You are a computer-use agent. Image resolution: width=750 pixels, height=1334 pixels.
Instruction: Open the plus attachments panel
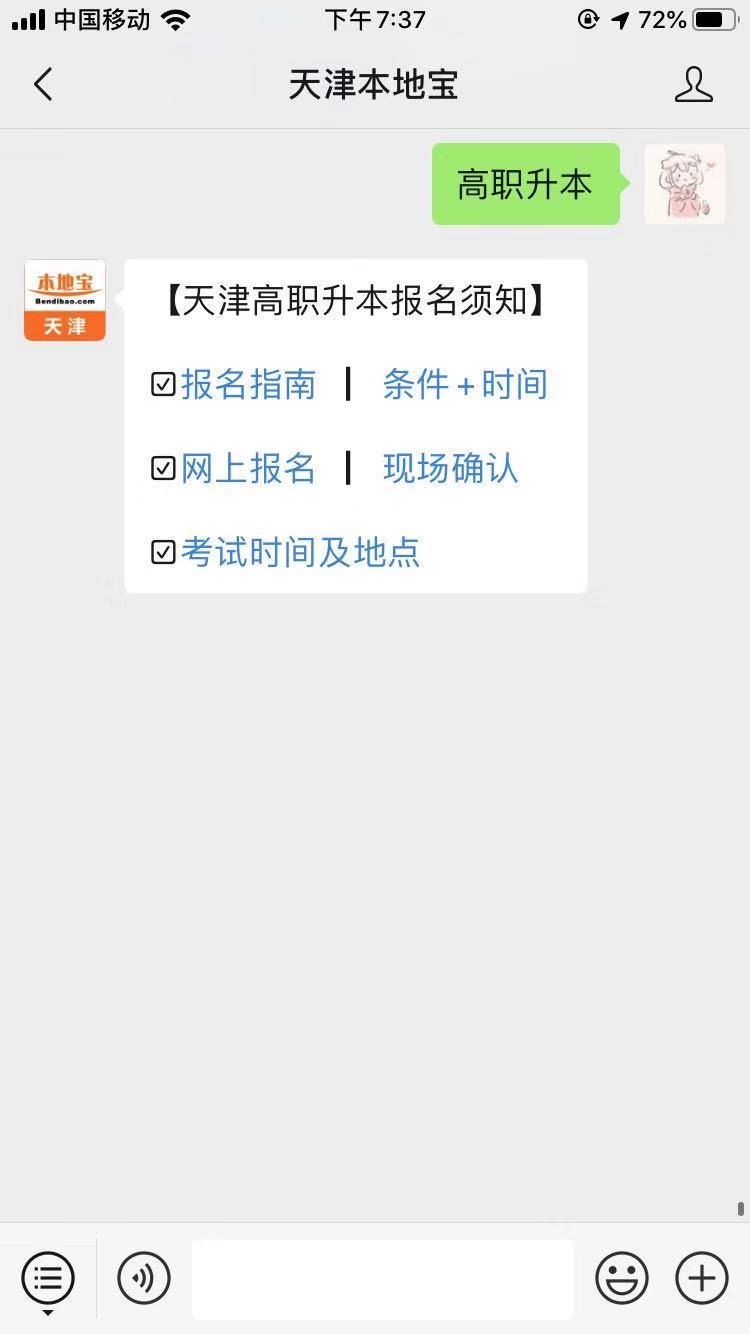point(701,1278)
